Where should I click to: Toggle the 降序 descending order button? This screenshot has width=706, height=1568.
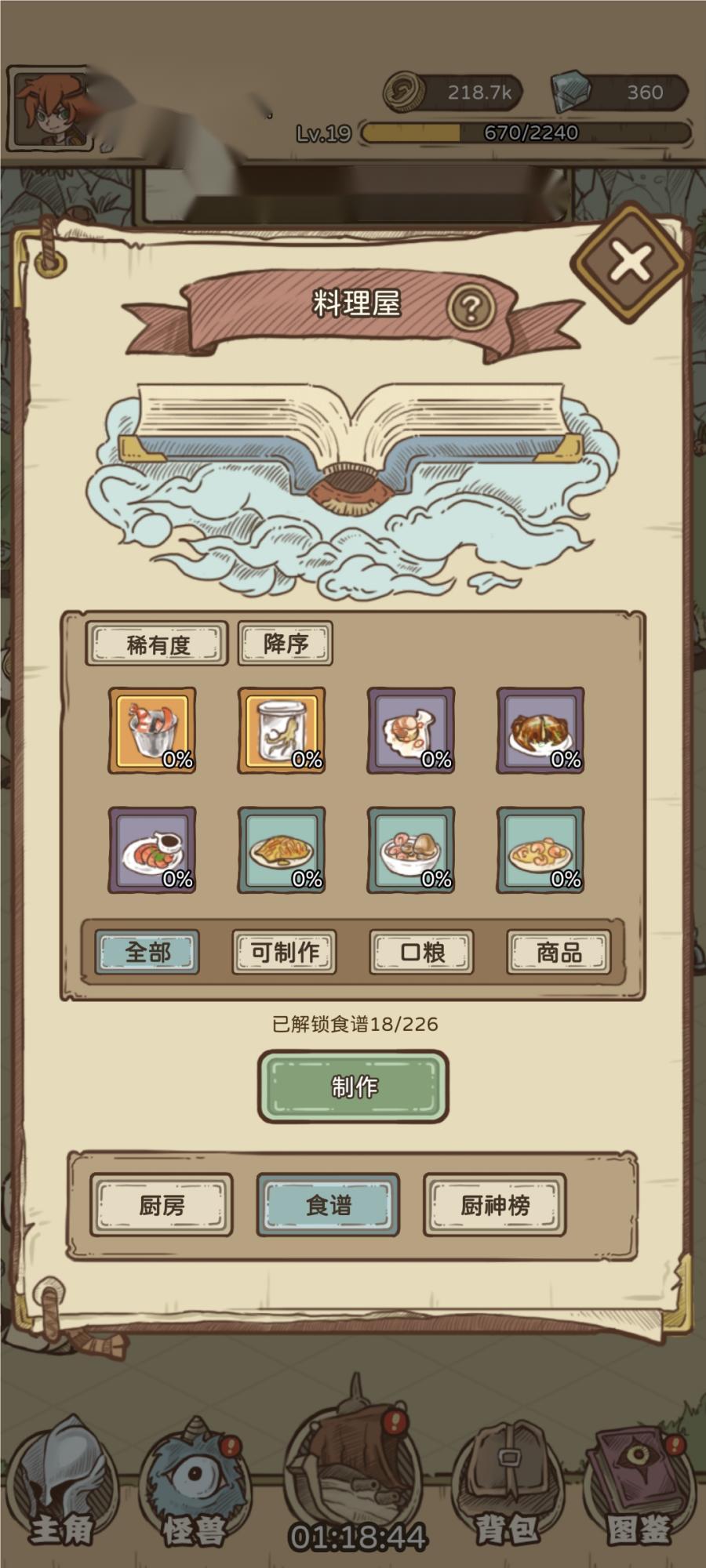(x=286, y=644)
